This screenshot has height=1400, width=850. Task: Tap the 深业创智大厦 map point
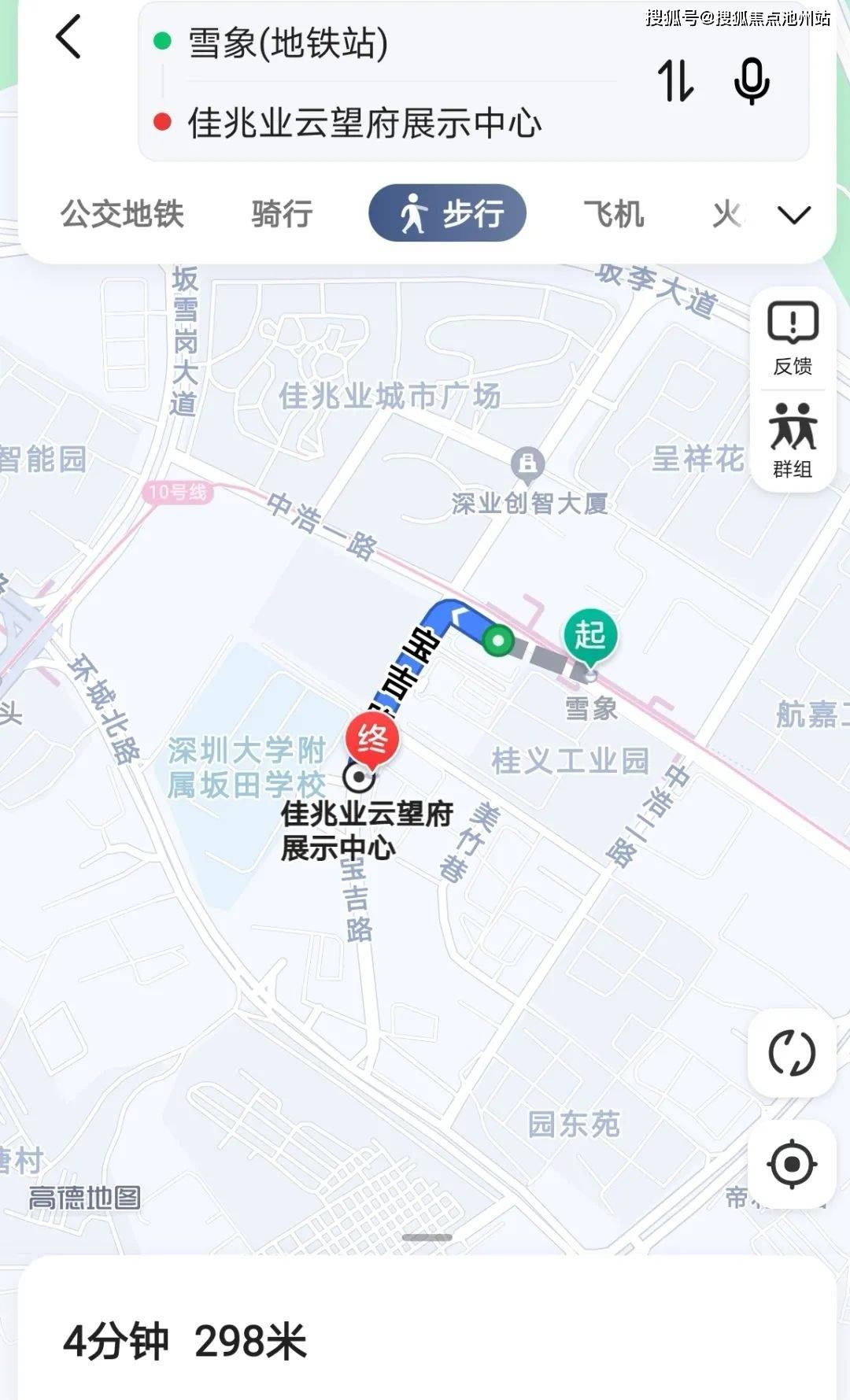pyautogui.click(x=529, y=502)
